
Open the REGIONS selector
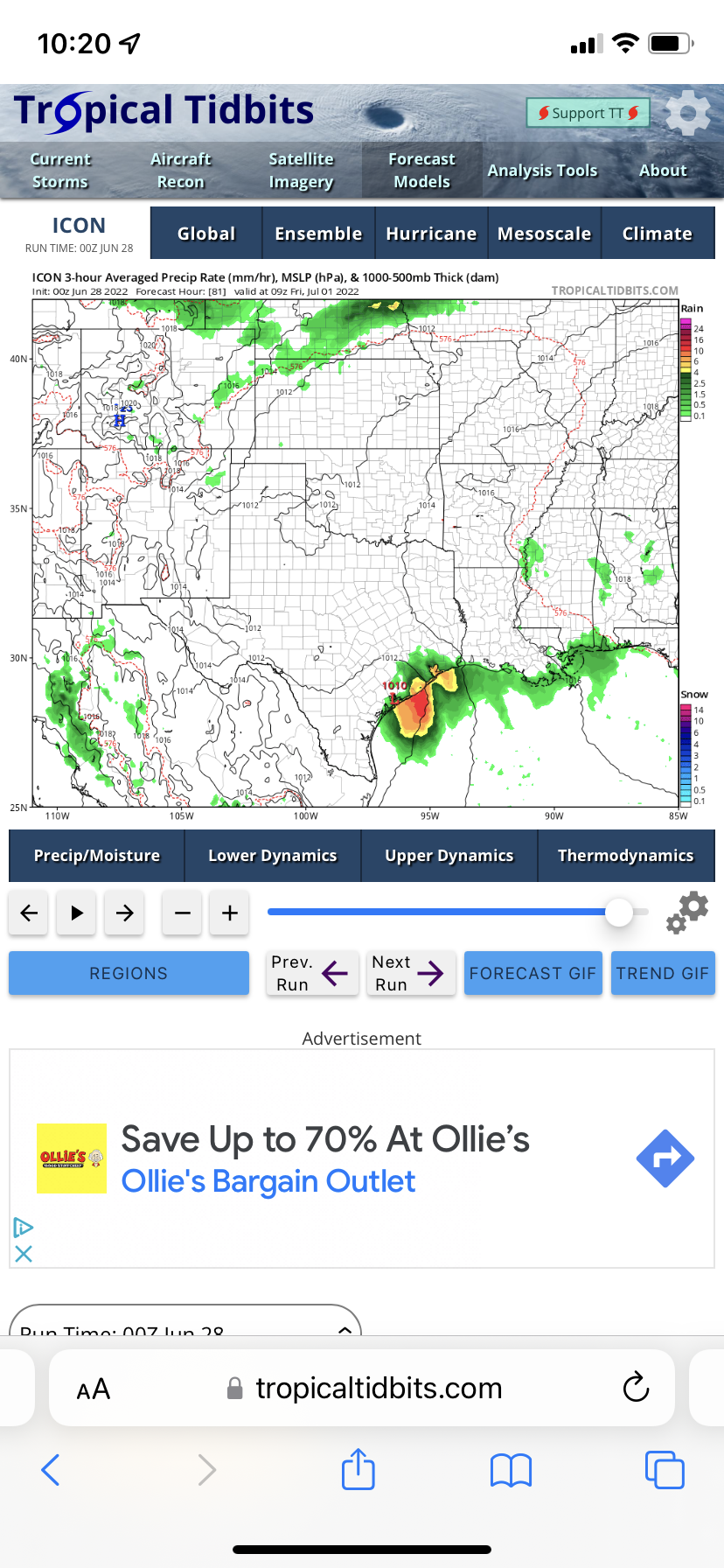pos(129,974)
